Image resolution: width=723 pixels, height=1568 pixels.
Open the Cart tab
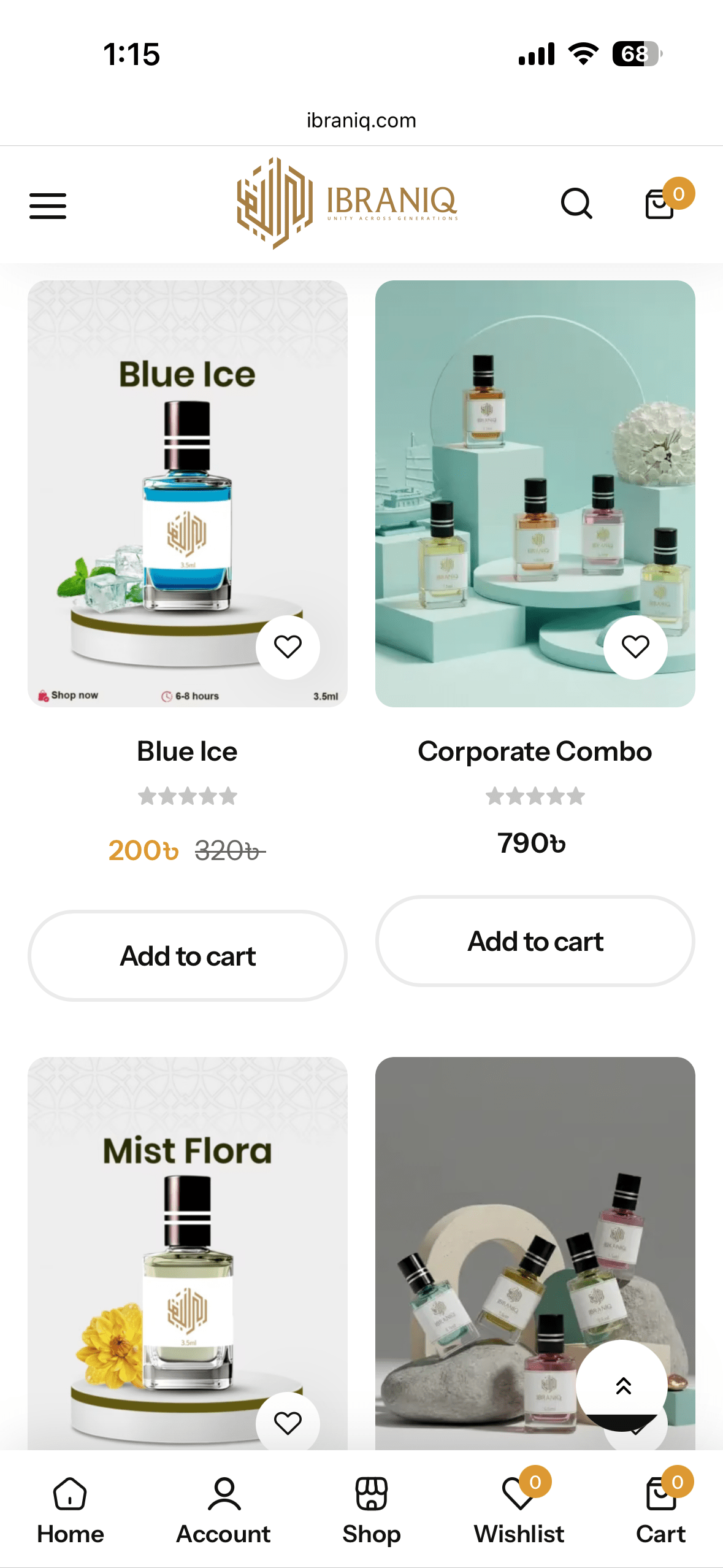pyautogui.click(x=660, y=1509)
